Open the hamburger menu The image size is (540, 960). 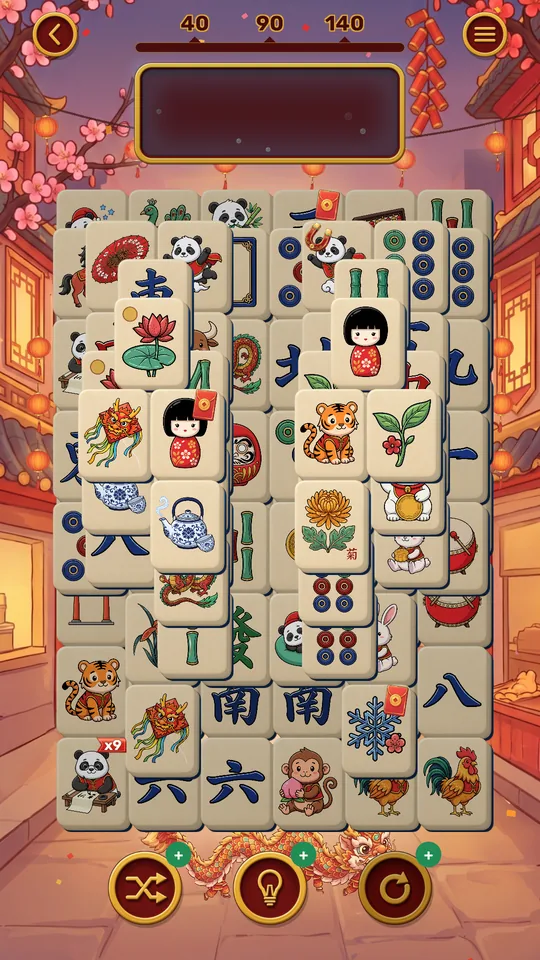click(485, 34)
